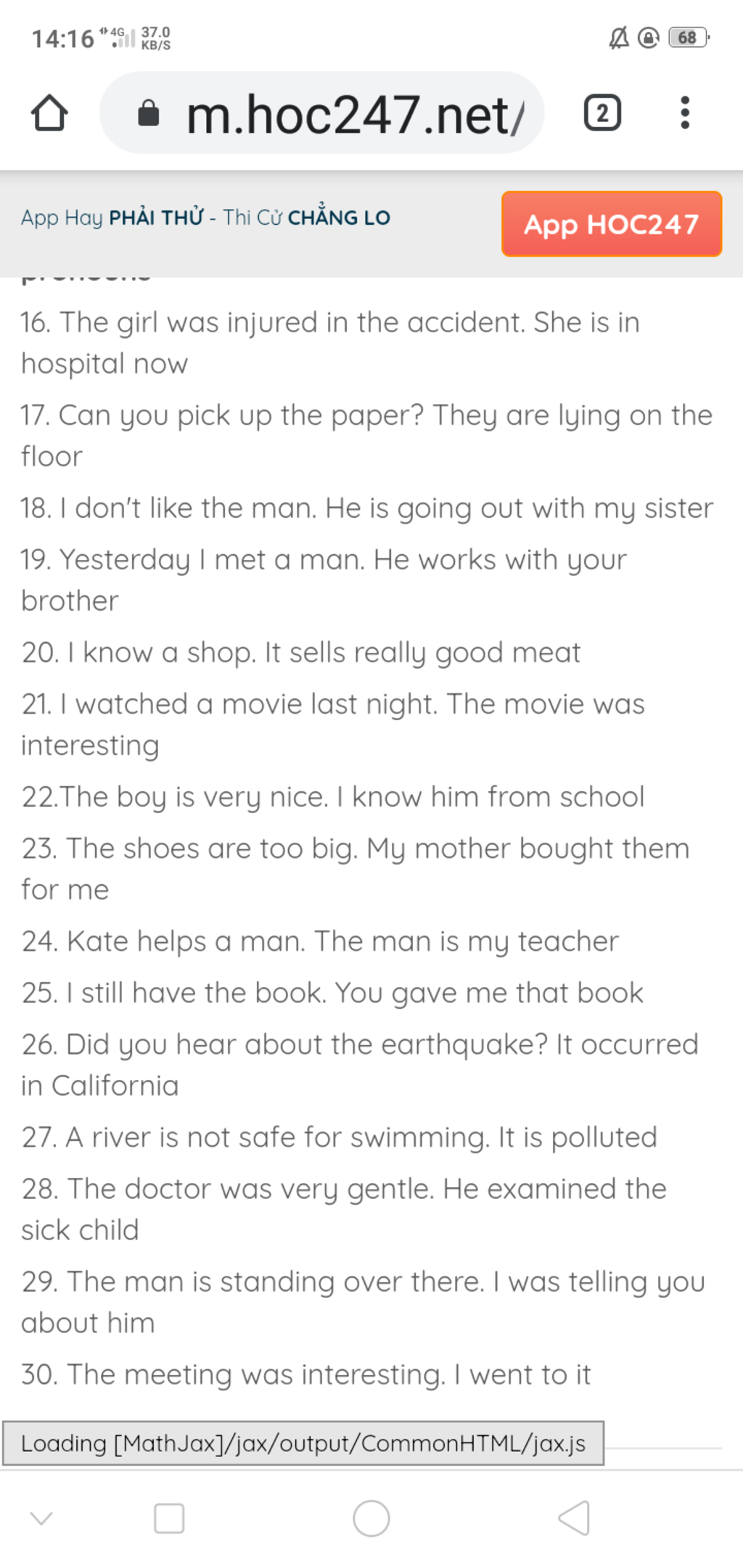Tap the App HOC247 button
743x1568 pixels.
point(611,224)
